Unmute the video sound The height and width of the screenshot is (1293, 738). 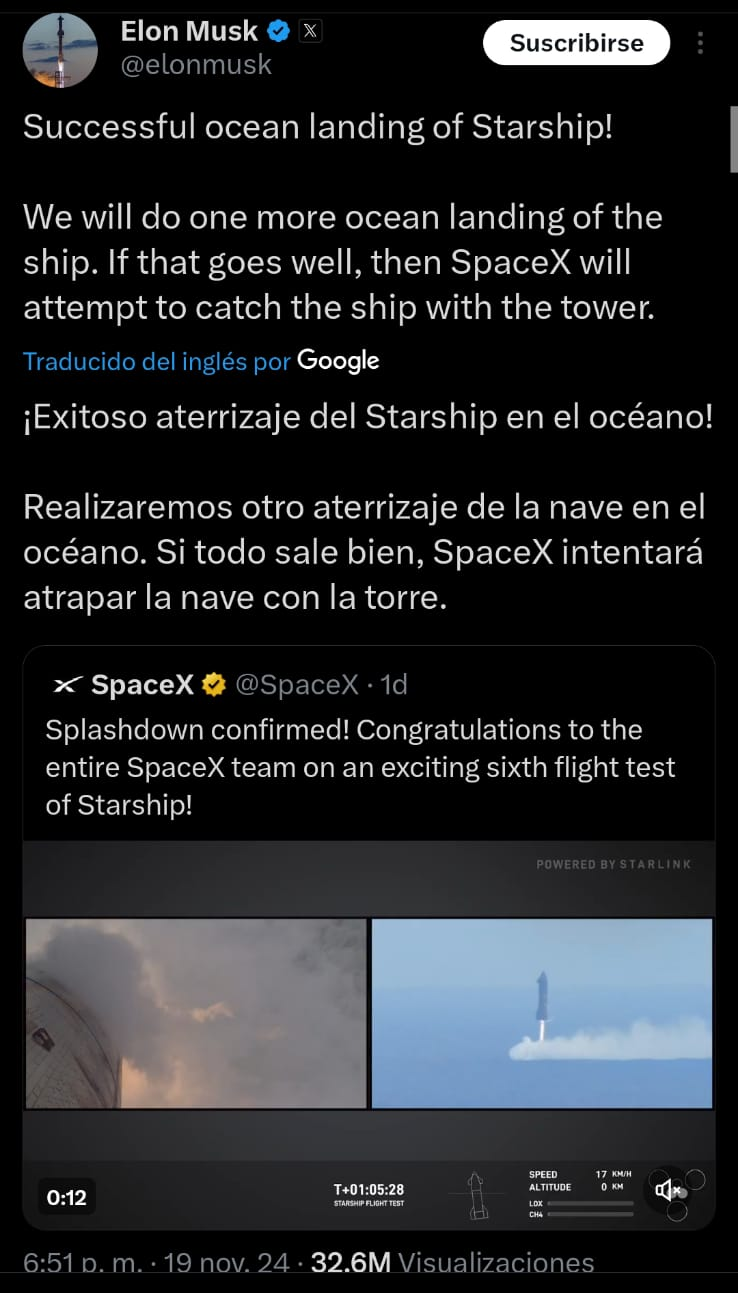(666, 1190)
